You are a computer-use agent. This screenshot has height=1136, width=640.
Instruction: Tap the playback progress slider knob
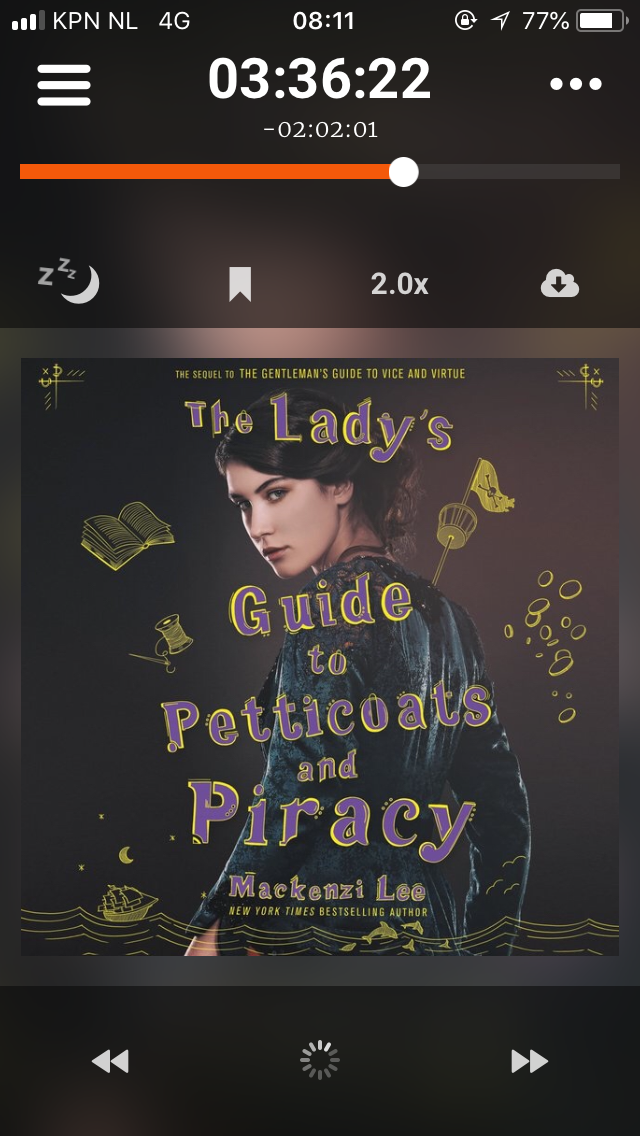click(403, 172)
